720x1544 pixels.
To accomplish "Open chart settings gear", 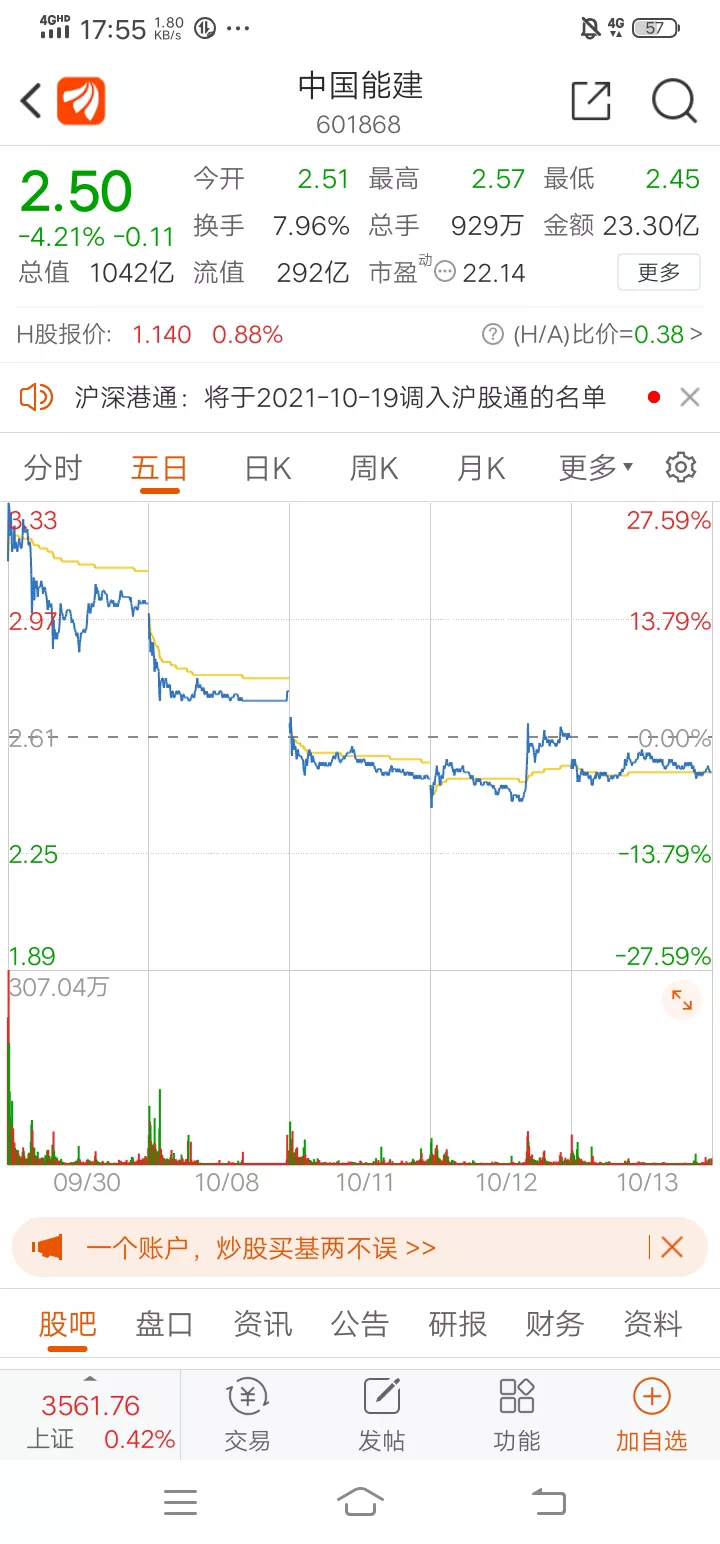I will [x=681, y=467].
